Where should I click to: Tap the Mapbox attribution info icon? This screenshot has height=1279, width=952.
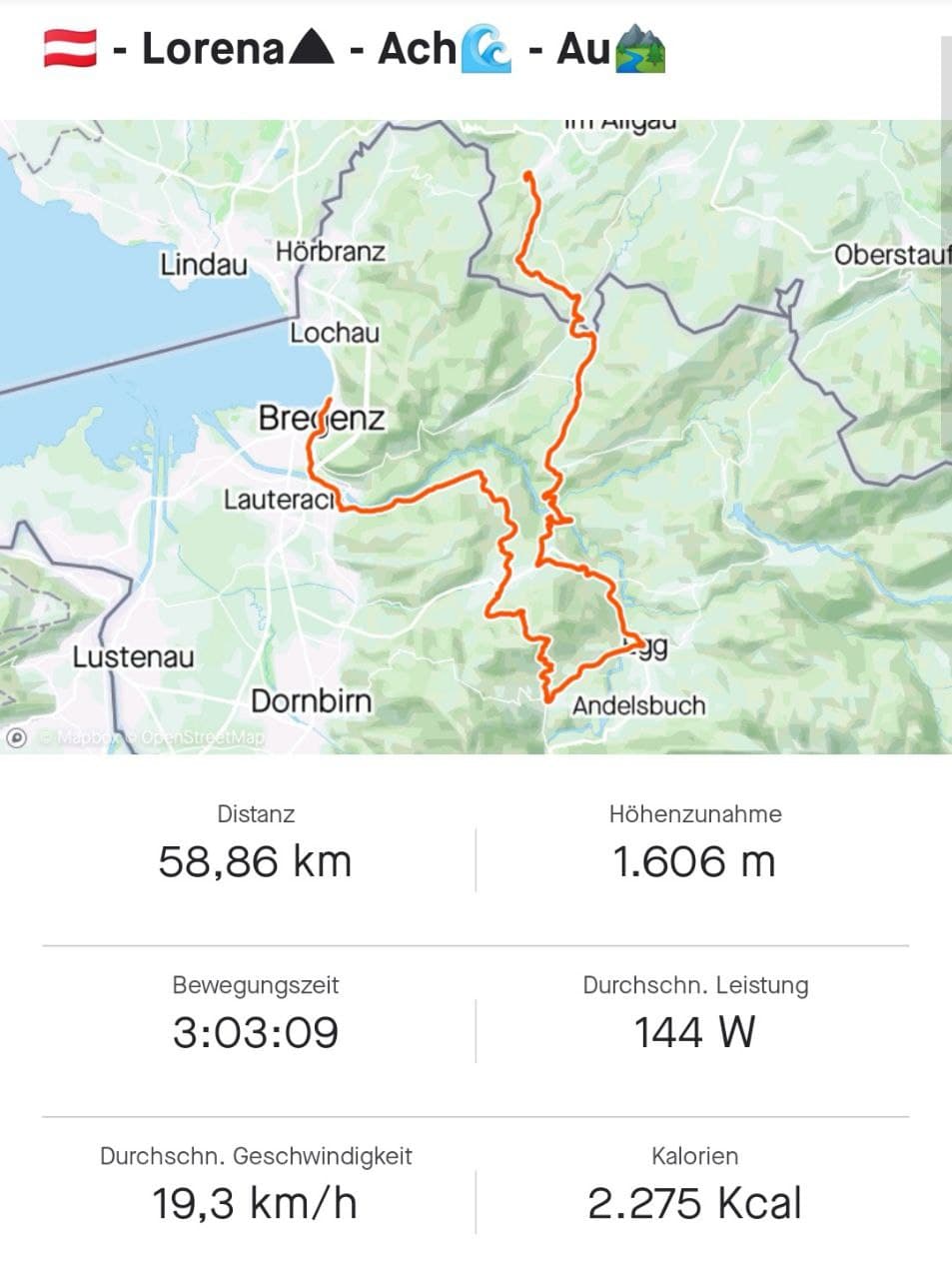(16, 738)
